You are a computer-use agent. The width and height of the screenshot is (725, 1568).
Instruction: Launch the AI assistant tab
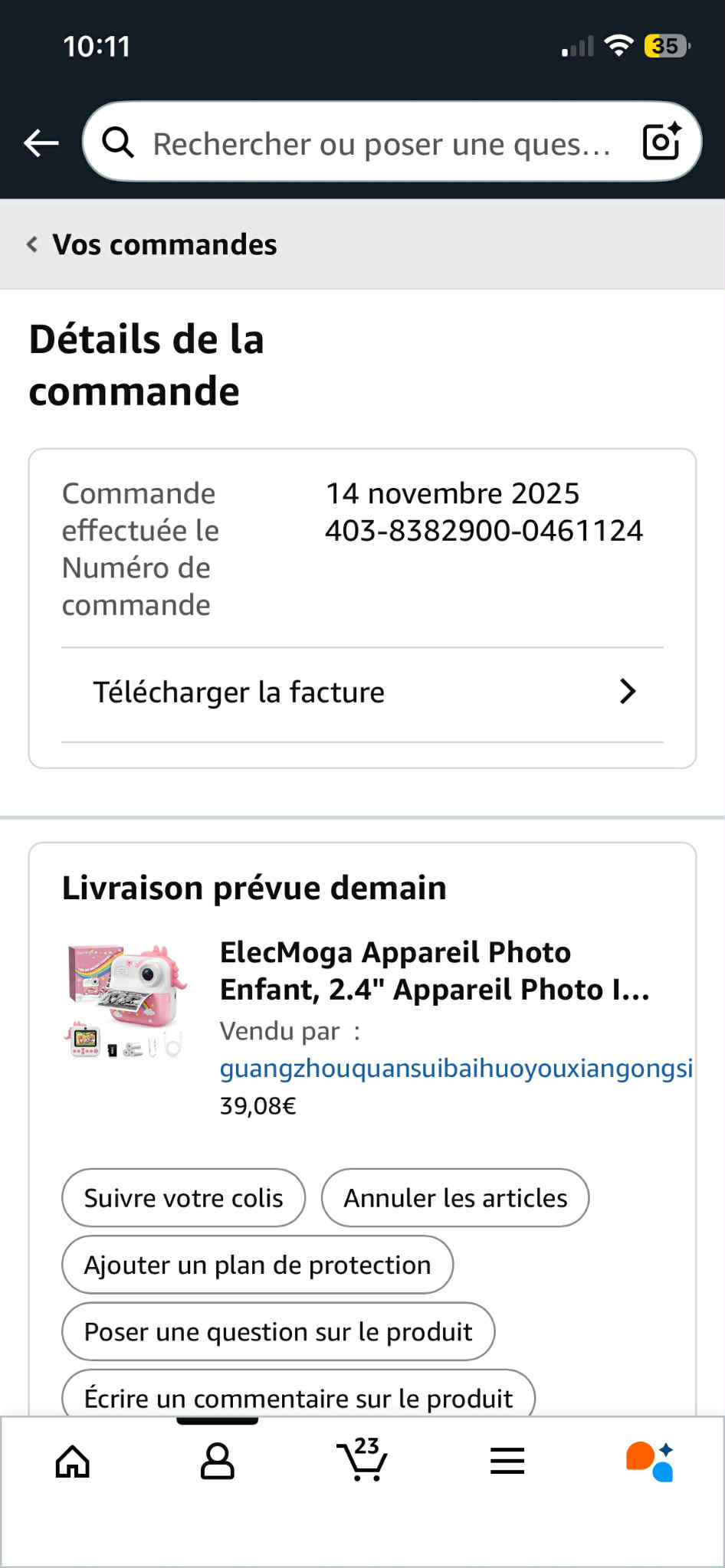[x=651, y=1462]
